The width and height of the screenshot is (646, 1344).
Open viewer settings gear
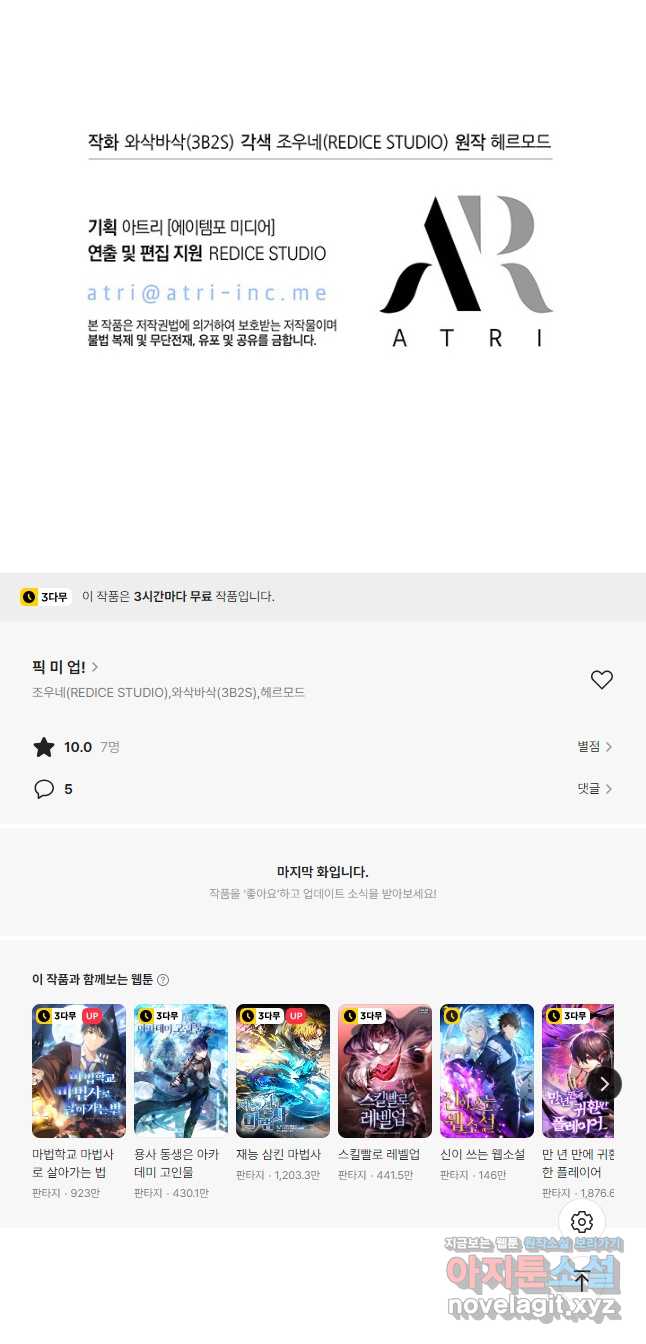(582, 1221)
